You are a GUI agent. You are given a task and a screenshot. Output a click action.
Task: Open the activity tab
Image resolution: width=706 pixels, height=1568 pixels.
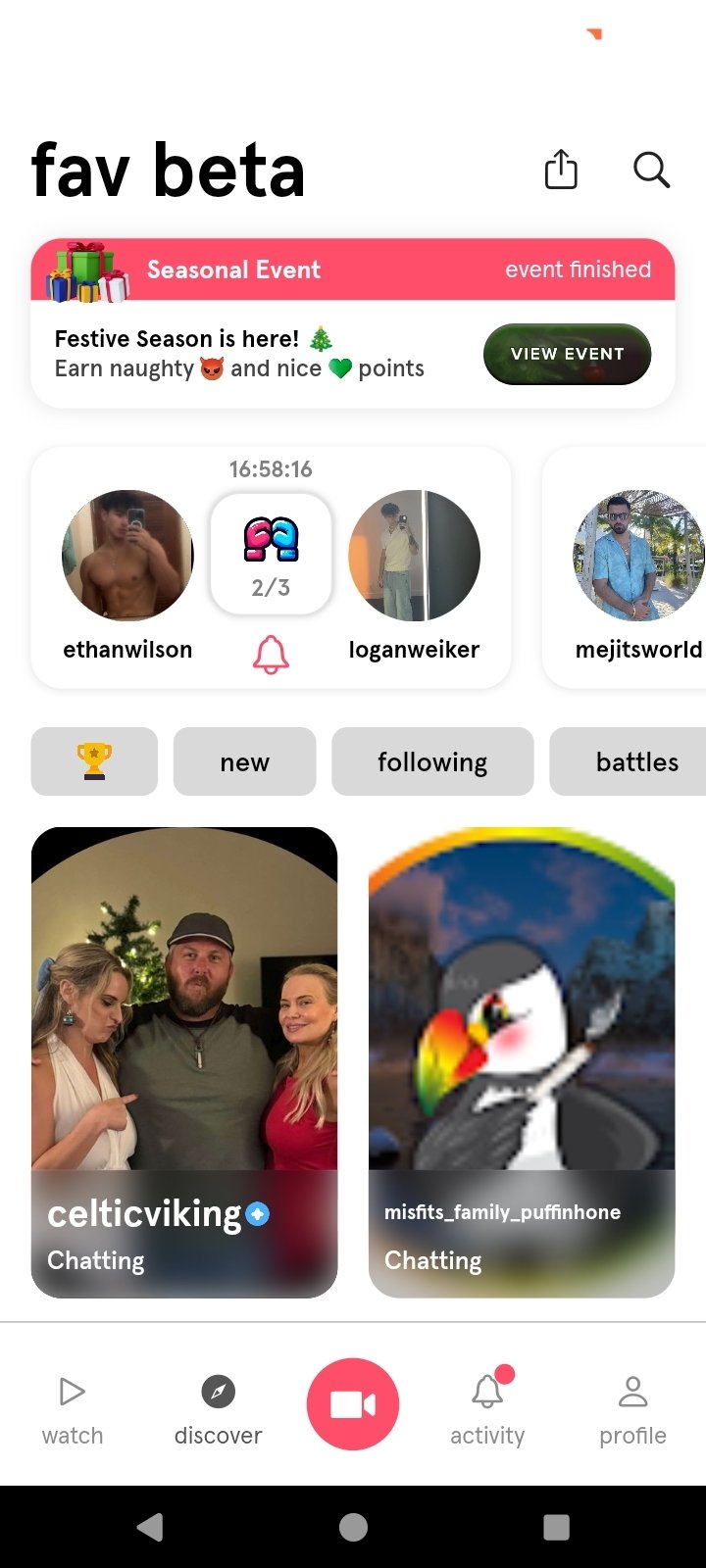tap(487, 1409)
